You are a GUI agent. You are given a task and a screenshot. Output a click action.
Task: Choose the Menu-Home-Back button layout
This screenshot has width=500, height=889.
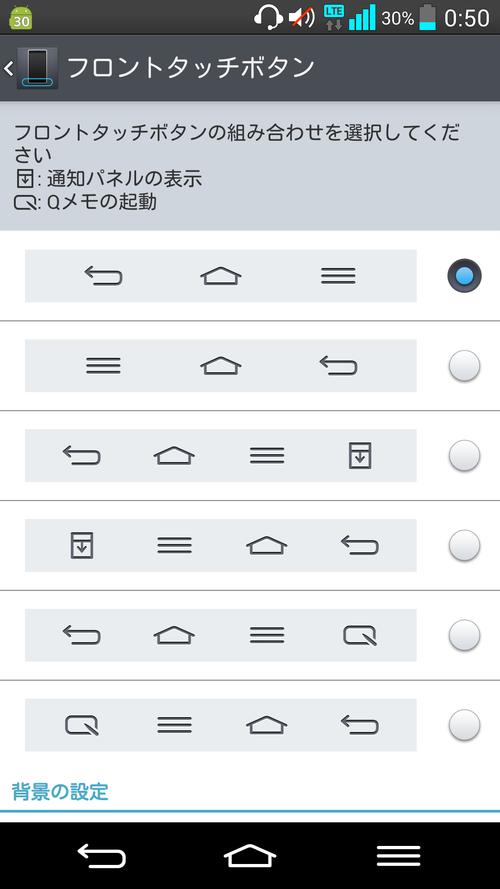[x=250, y=366]
